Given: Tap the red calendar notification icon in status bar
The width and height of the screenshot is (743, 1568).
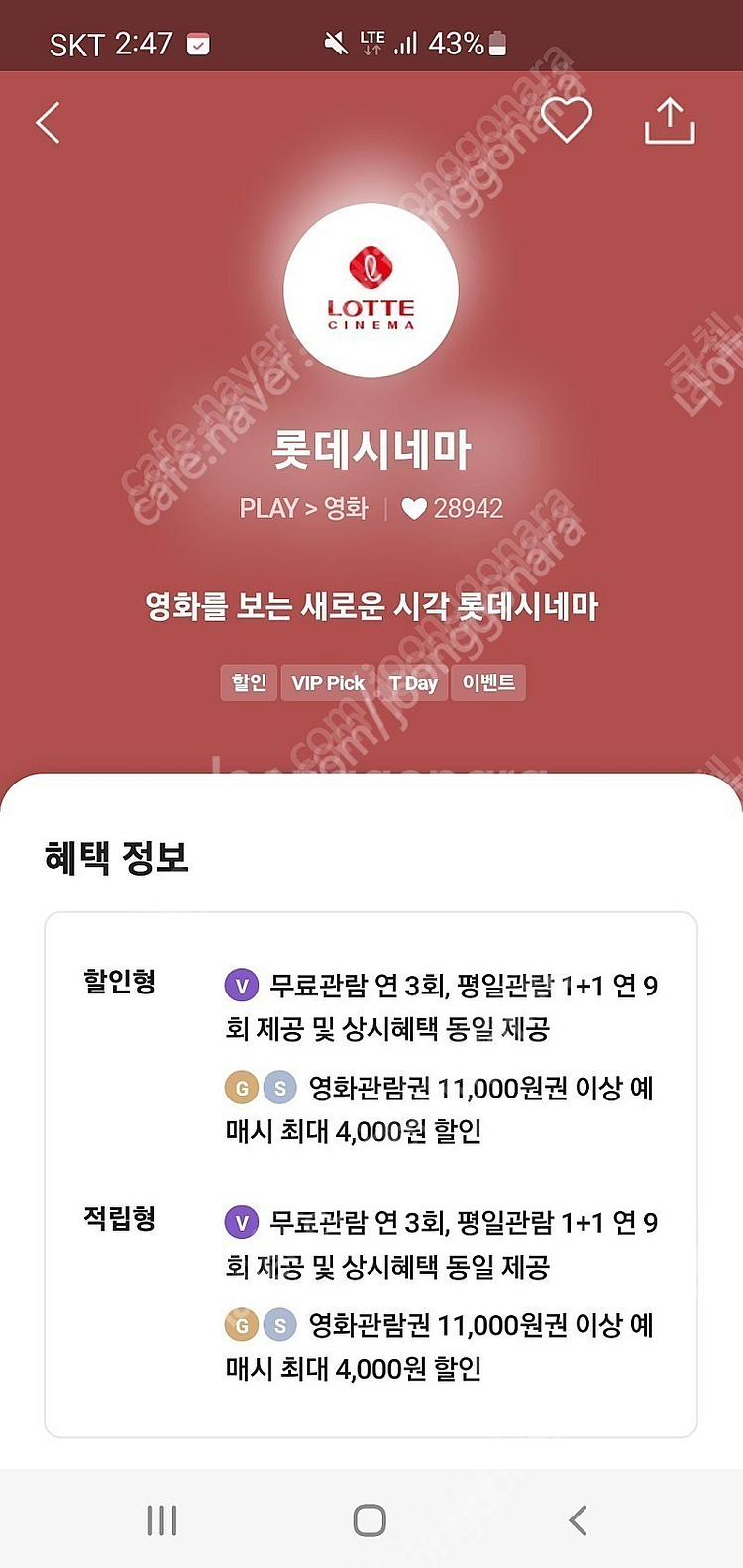Looking at the screenshot, I should pos(197,44).
